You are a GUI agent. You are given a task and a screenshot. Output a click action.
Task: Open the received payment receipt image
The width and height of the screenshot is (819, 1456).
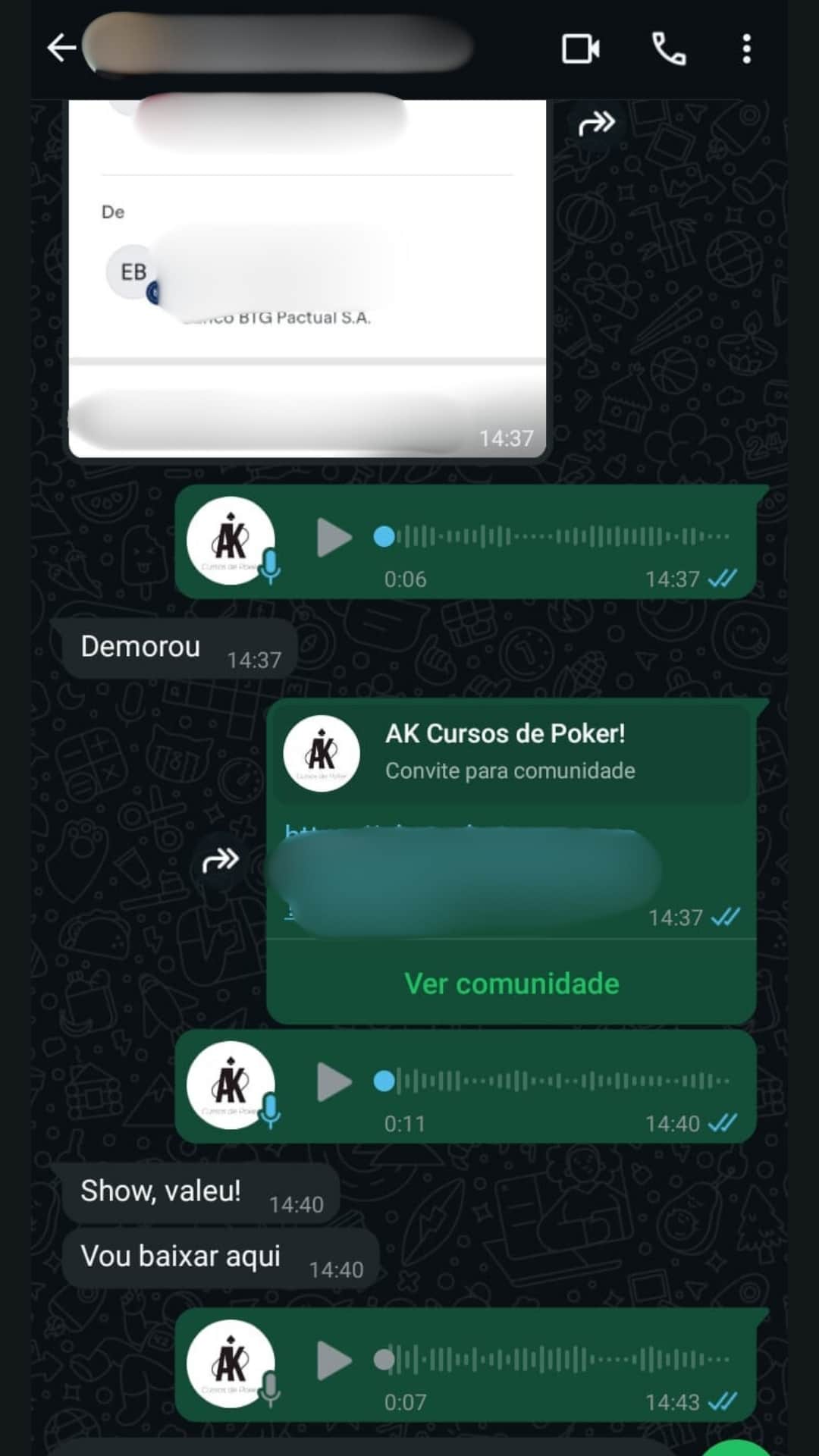[307, 281]
